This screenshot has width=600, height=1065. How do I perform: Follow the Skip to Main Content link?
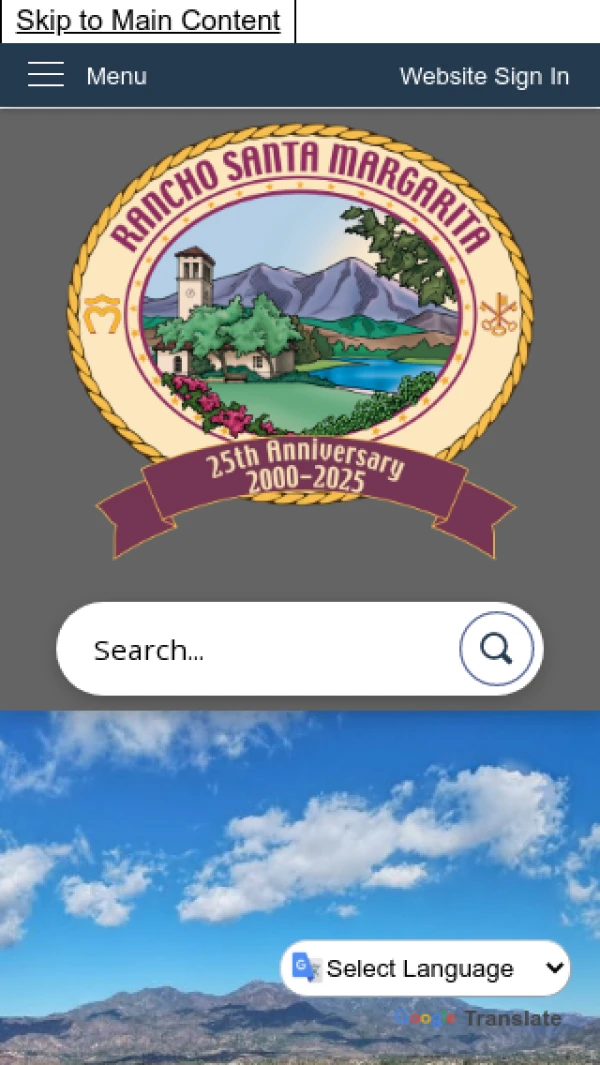(x=148, y=21)
